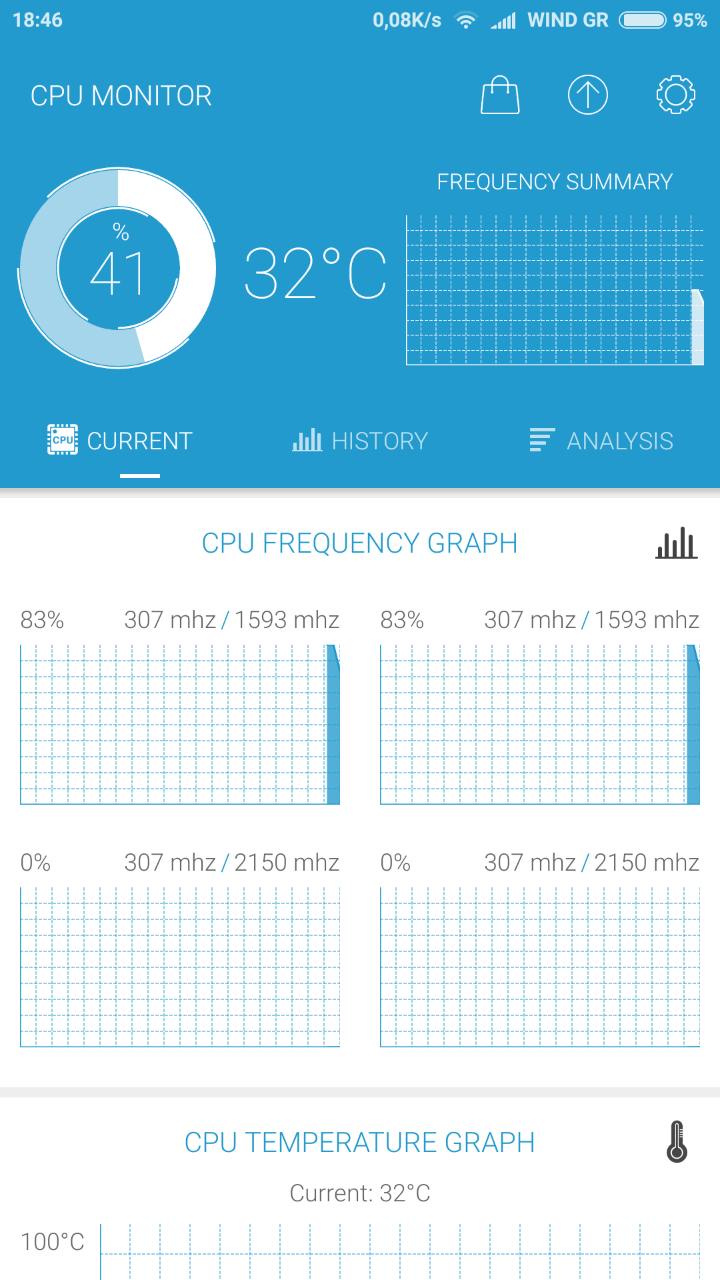Switch to the Analysis tab

click(601, 441)
